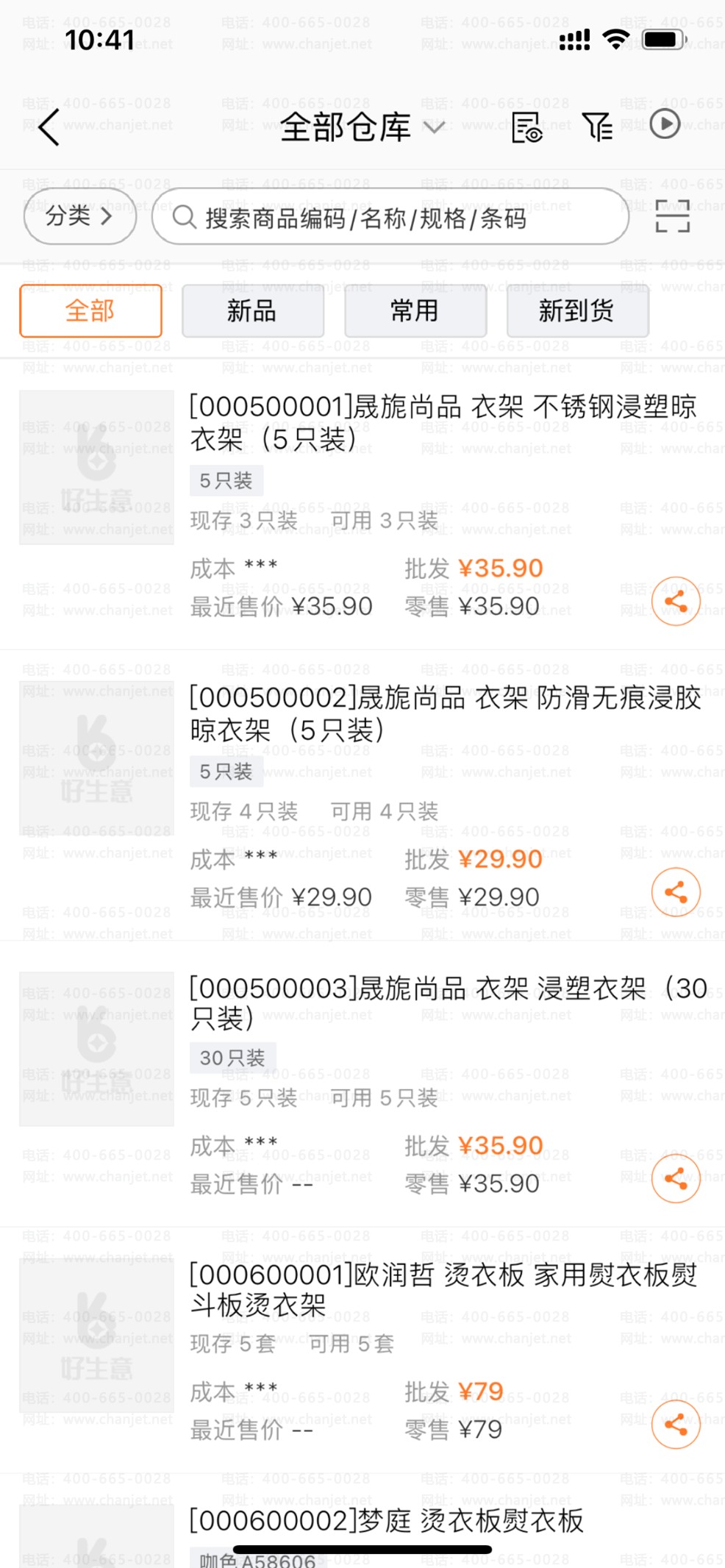
Task: Share product 000500001 晾衣架
Action: (x=675, y=602)
